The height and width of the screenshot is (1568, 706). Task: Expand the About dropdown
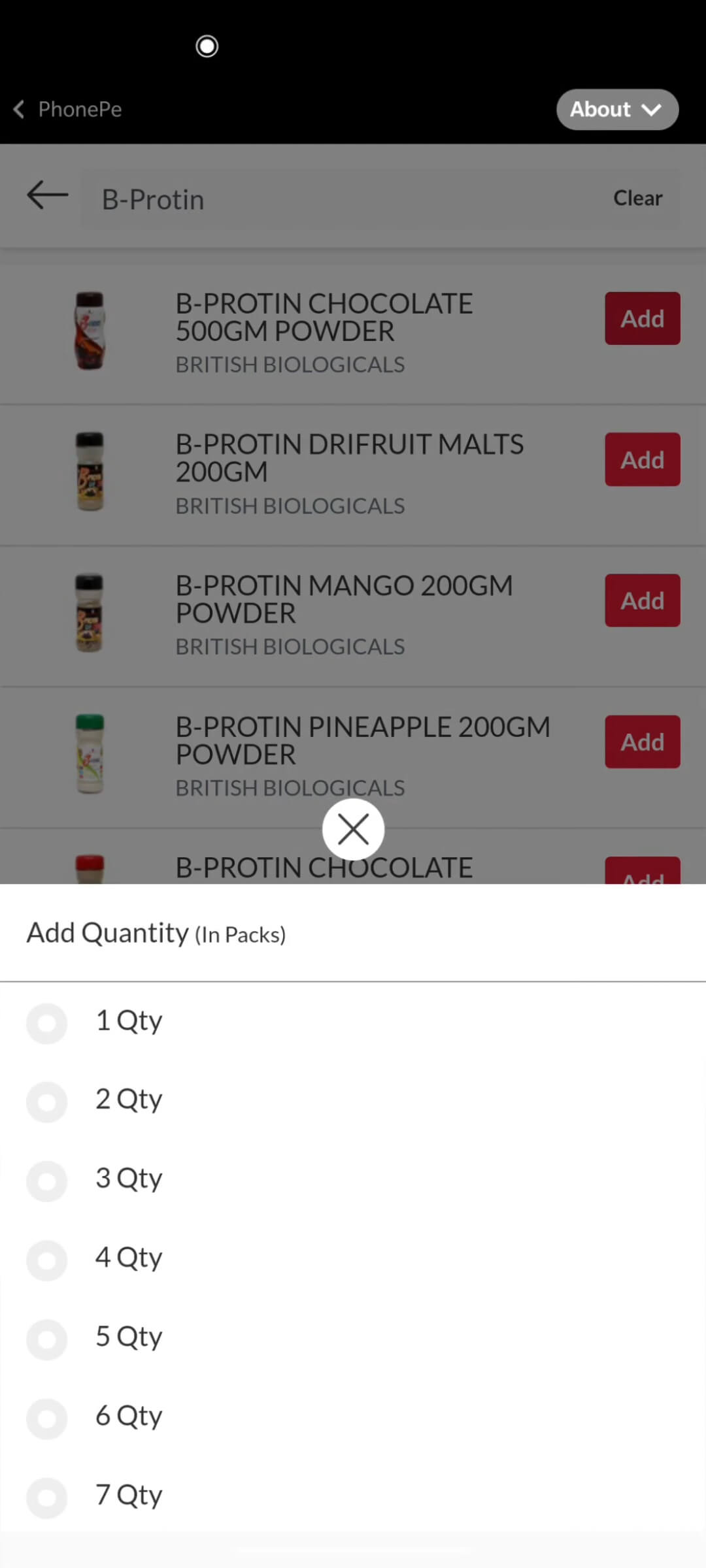[x=616, y=109]
